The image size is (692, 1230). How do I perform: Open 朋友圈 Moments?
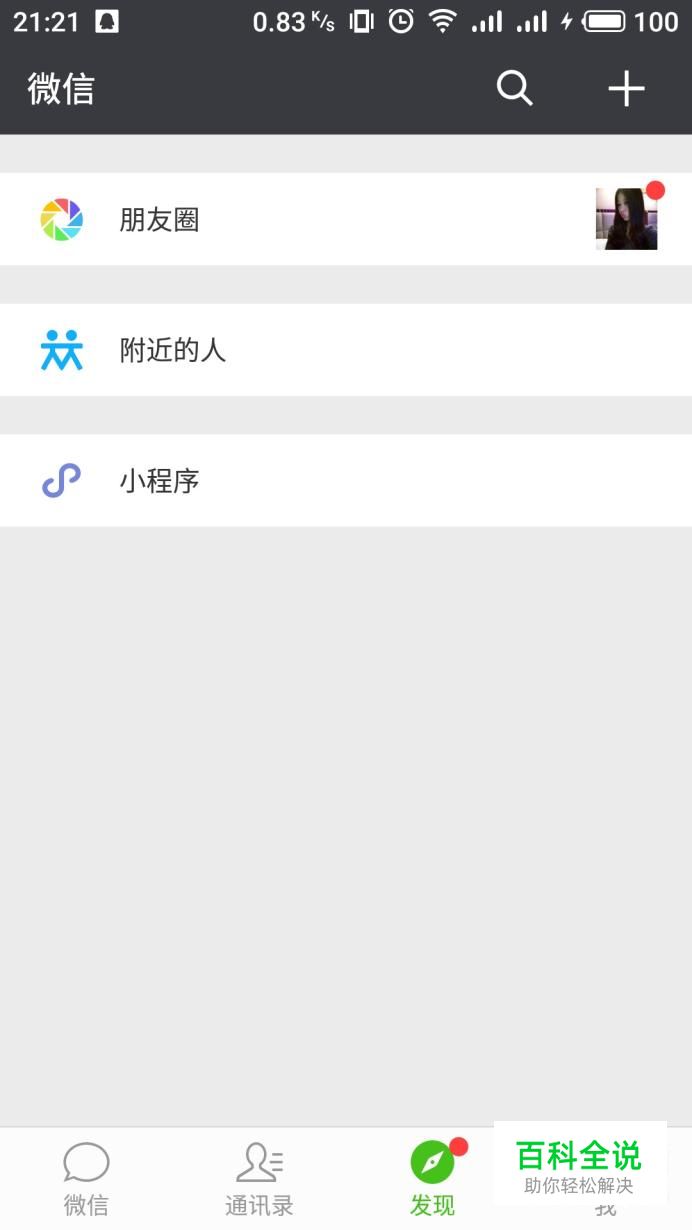tap(346, 219)
